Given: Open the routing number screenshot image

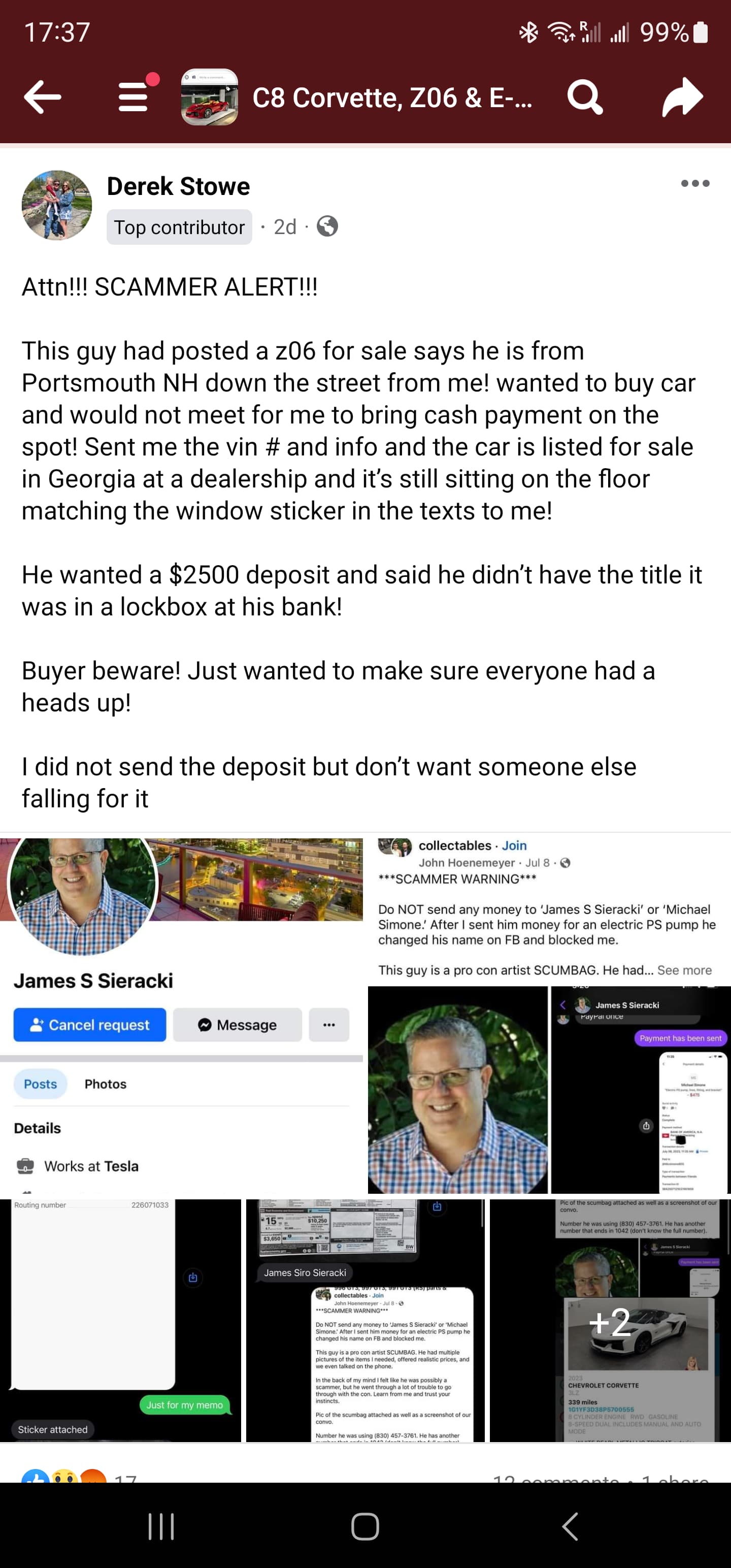Looking at the screenshot, I should point(120,1319).
